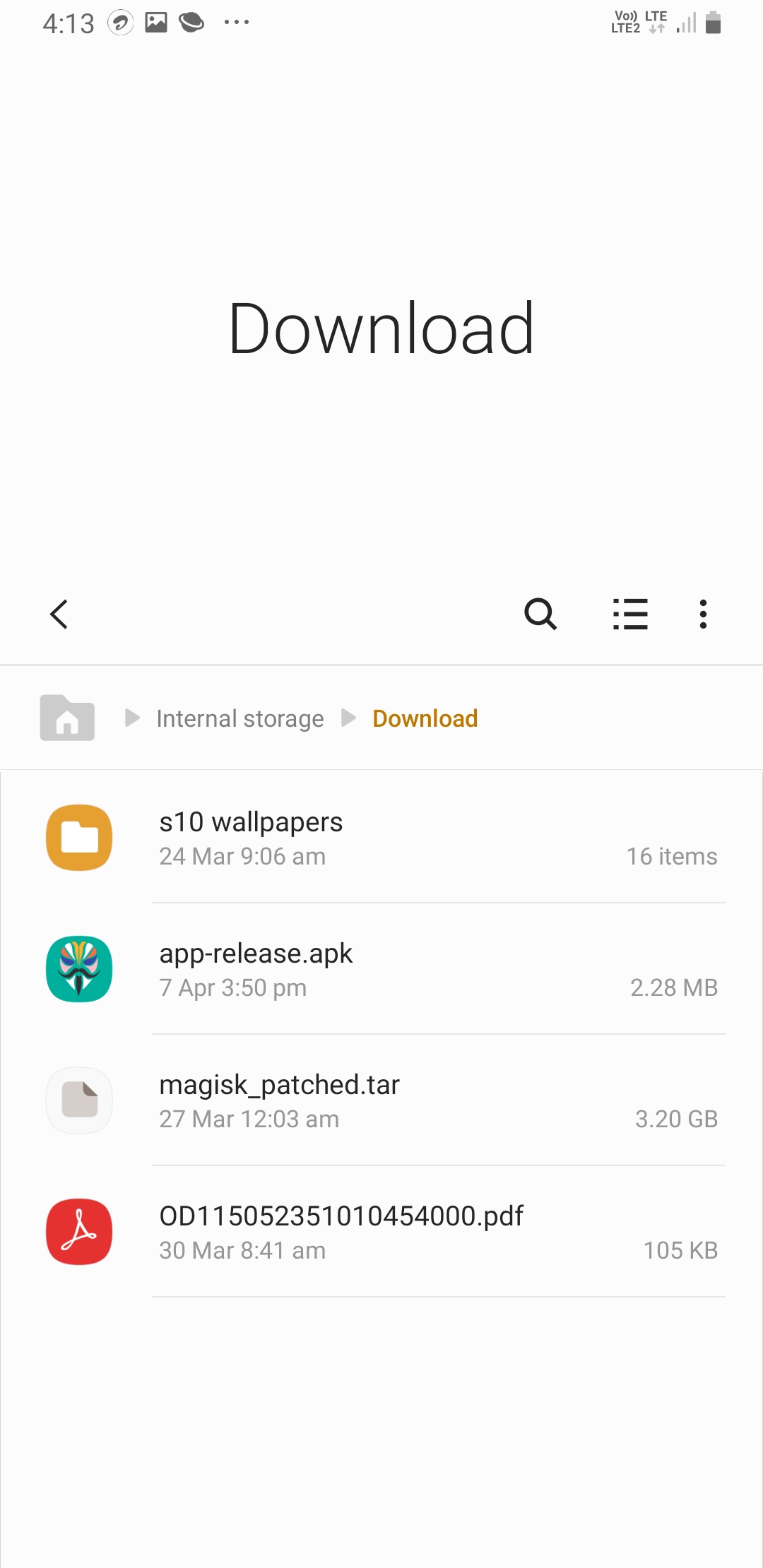Viewport: 763px width, 1568px height.
Task: Go back using the back arrow
Action: 59,614
